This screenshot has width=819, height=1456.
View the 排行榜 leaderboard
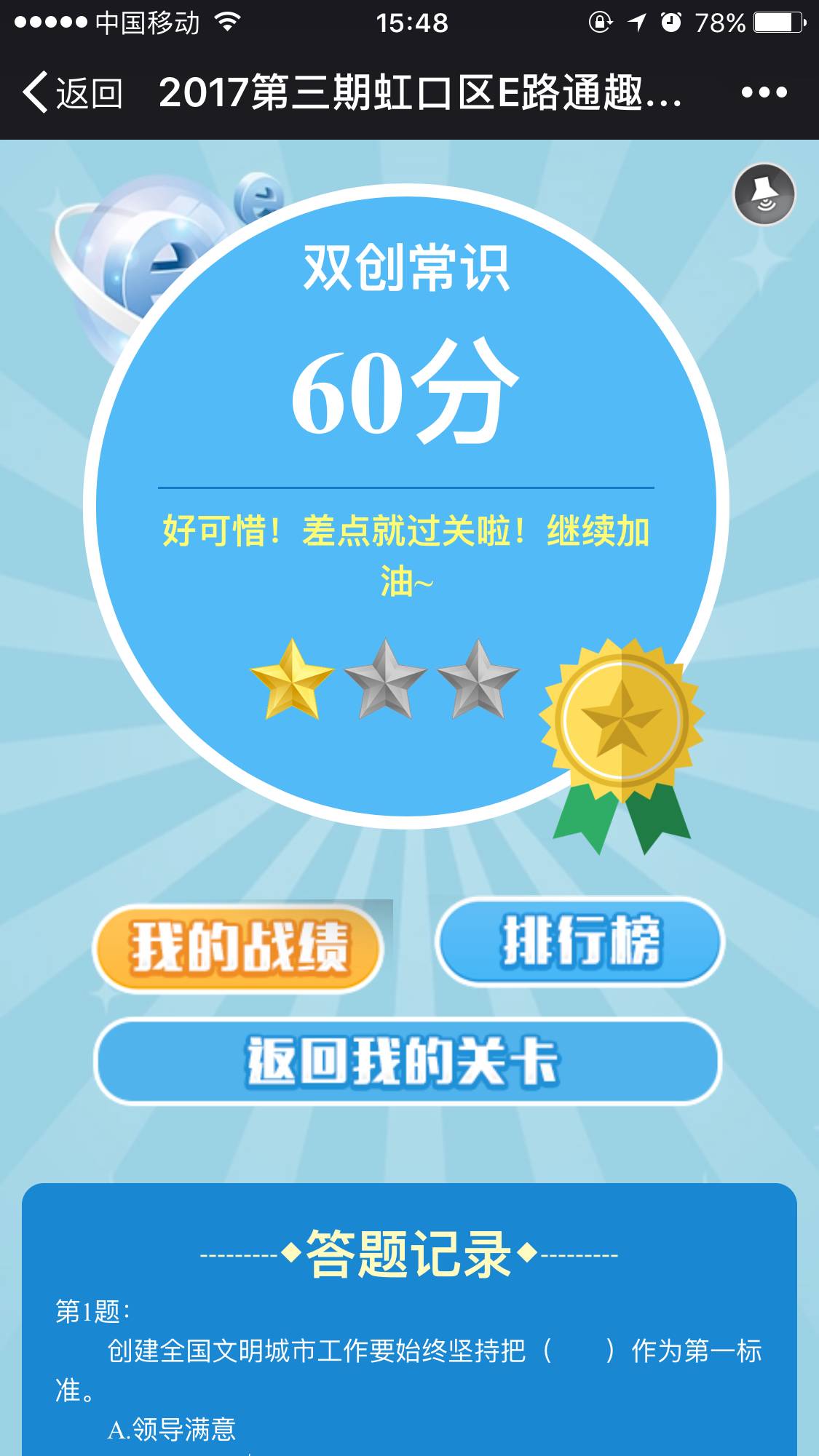pyautogui.click(x=579, y=941)
